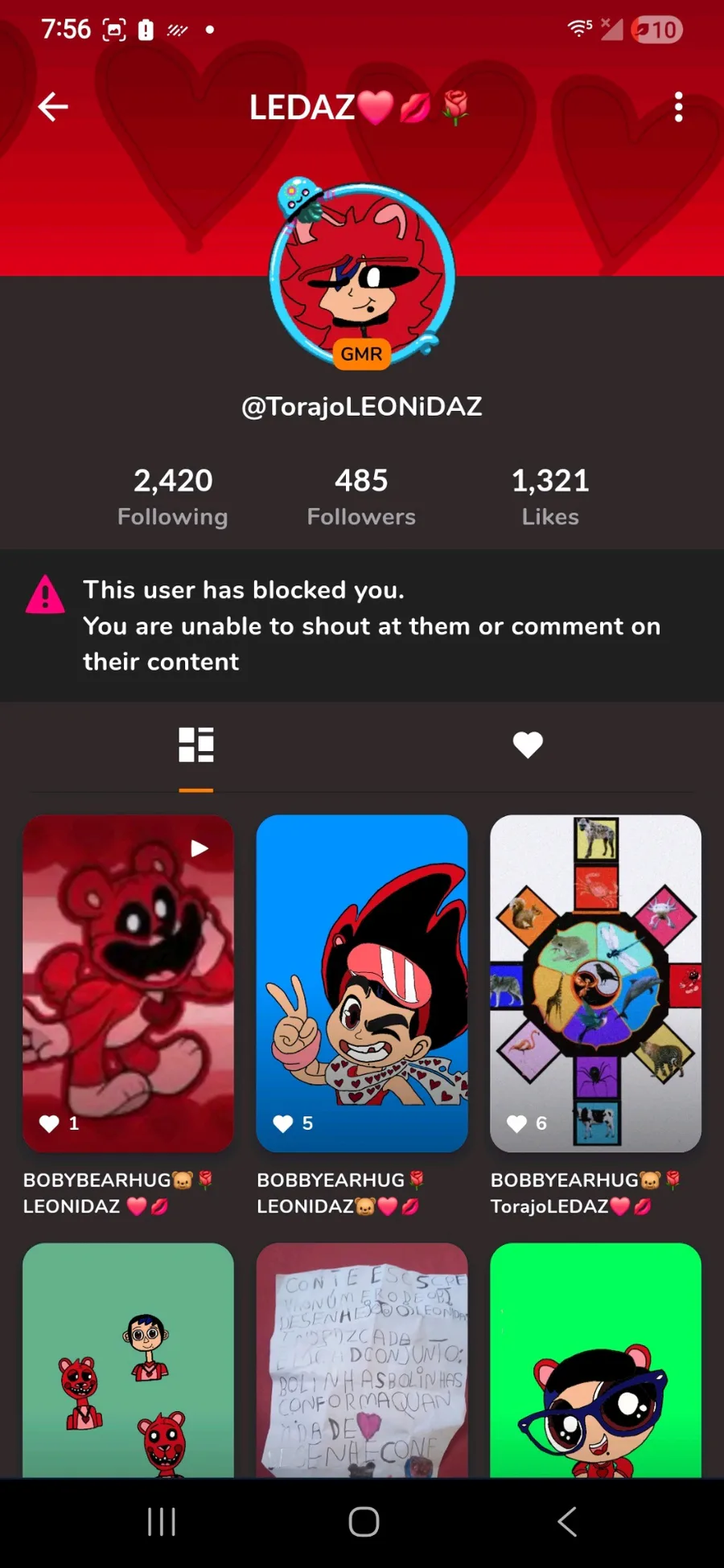
Task: Open the peace-sign boy drawing post
Action: [362, 983]
